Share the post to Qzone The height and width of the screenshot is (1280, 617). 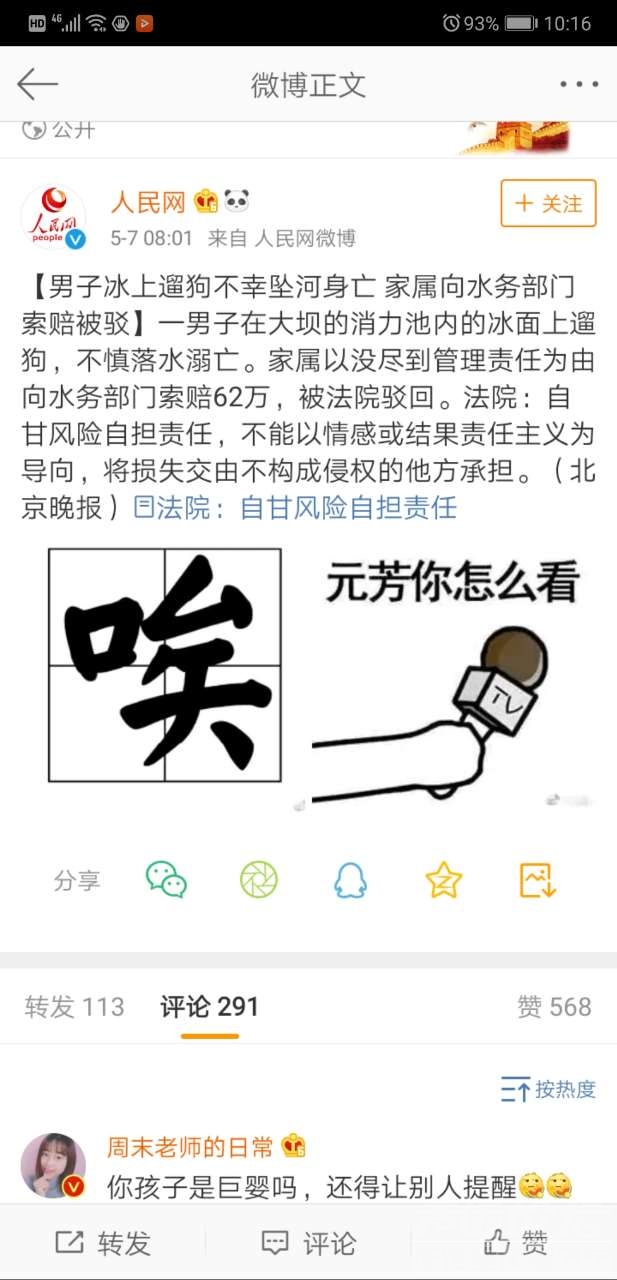coord(443,880)
